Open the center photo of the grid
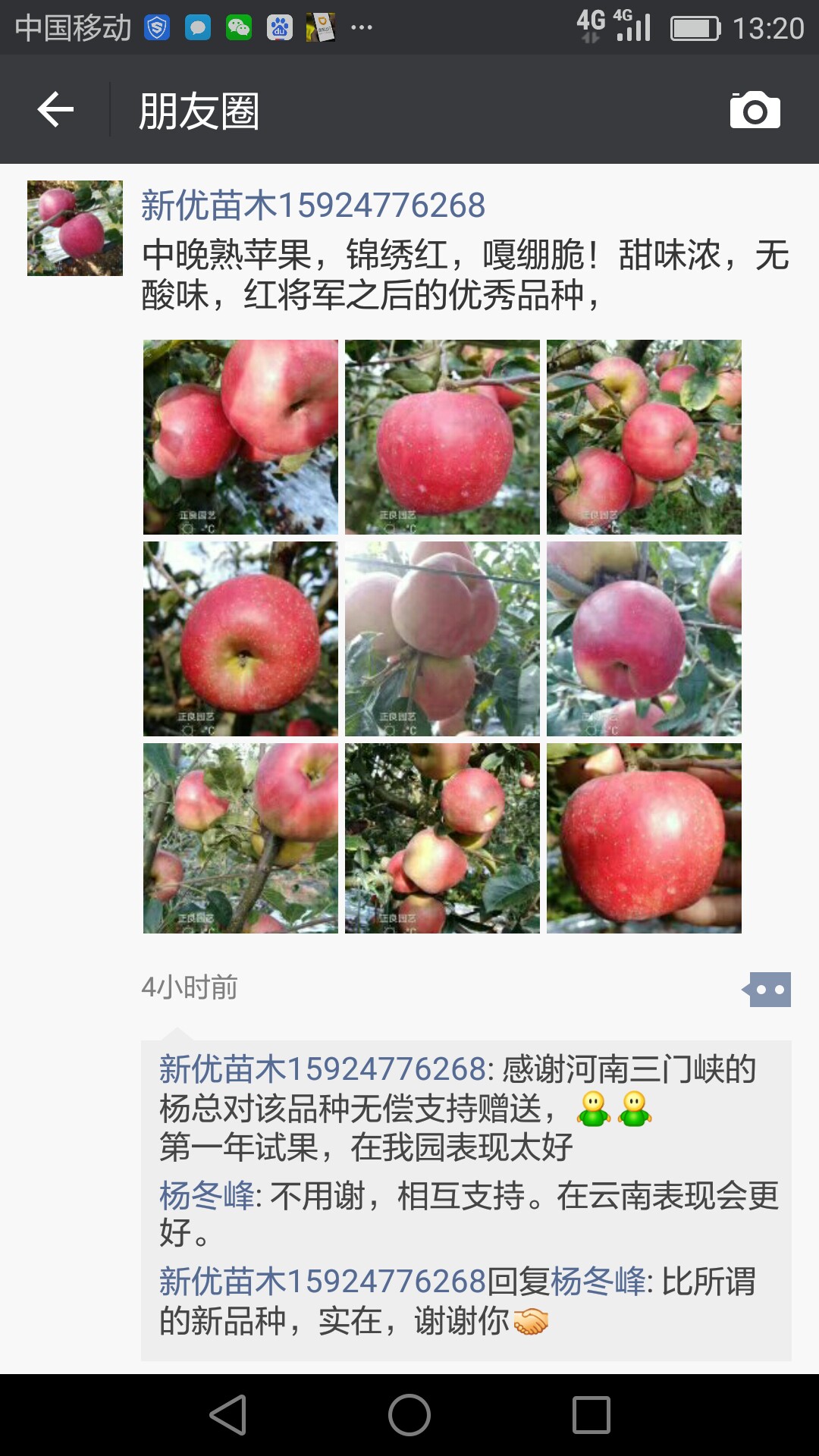 click(x=442, y=639)
